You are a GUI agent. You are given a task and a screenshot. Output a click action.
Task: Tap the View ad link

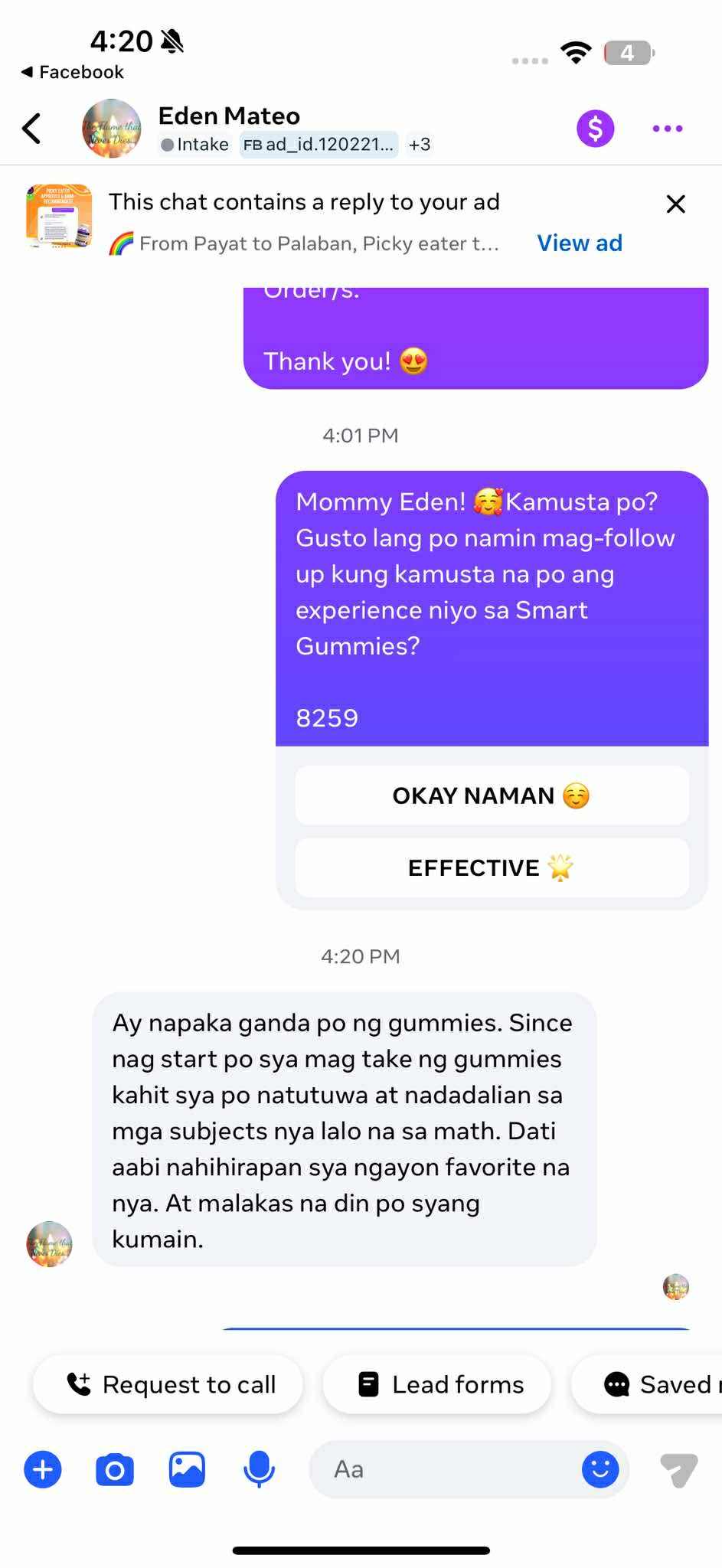pyautogui.click(x=580, y=243)
